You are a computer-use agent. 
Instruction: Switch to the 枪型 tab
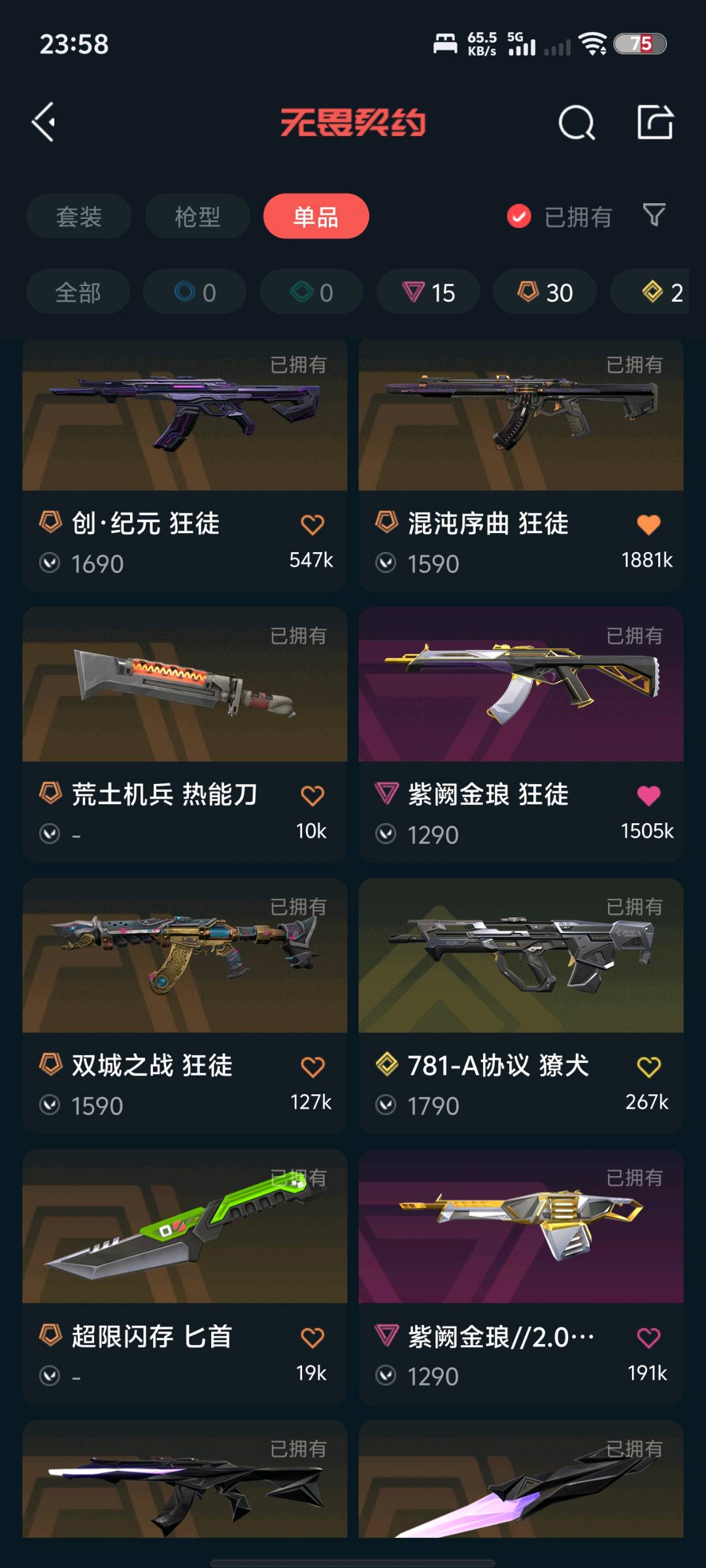click(197, 216)
